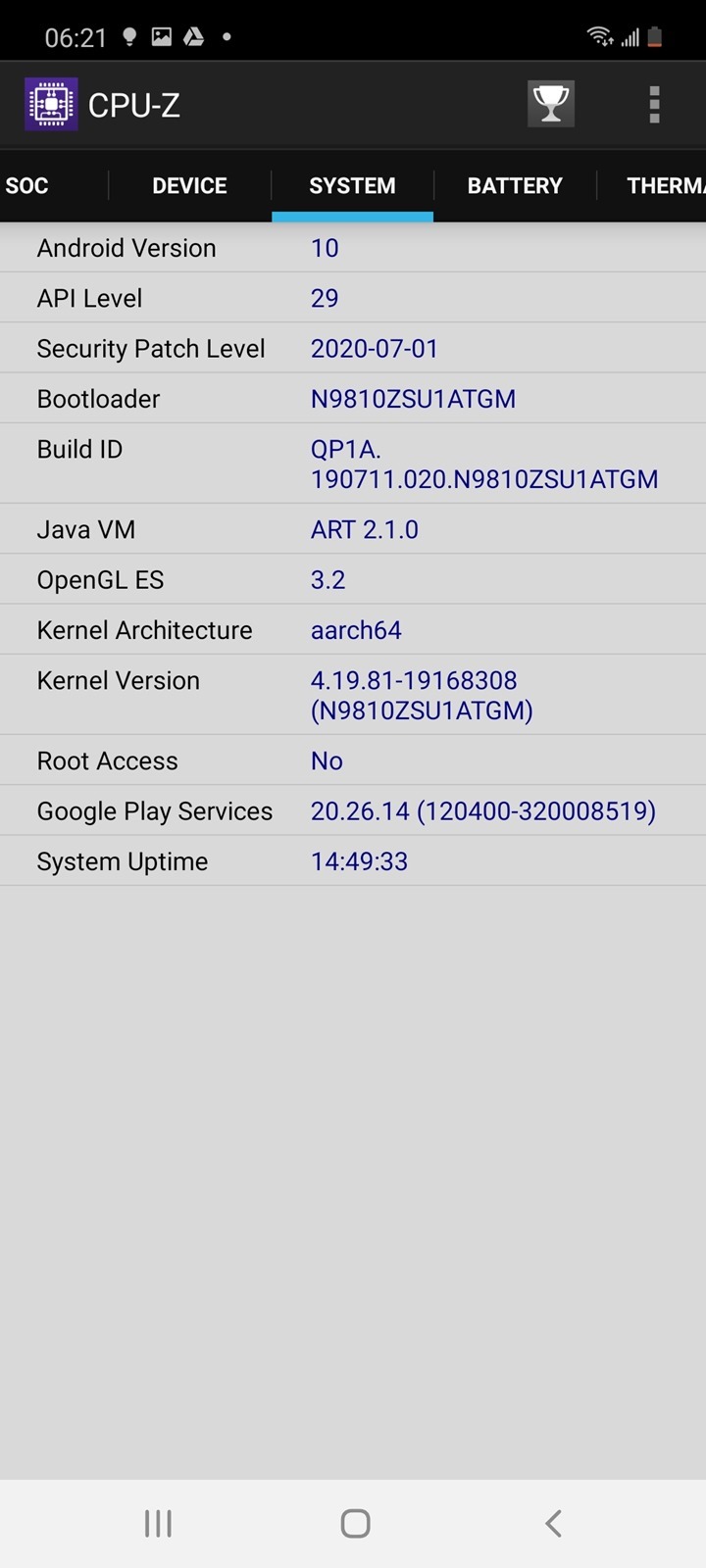Switch to the SOC tab

click(x=27, y=186)
